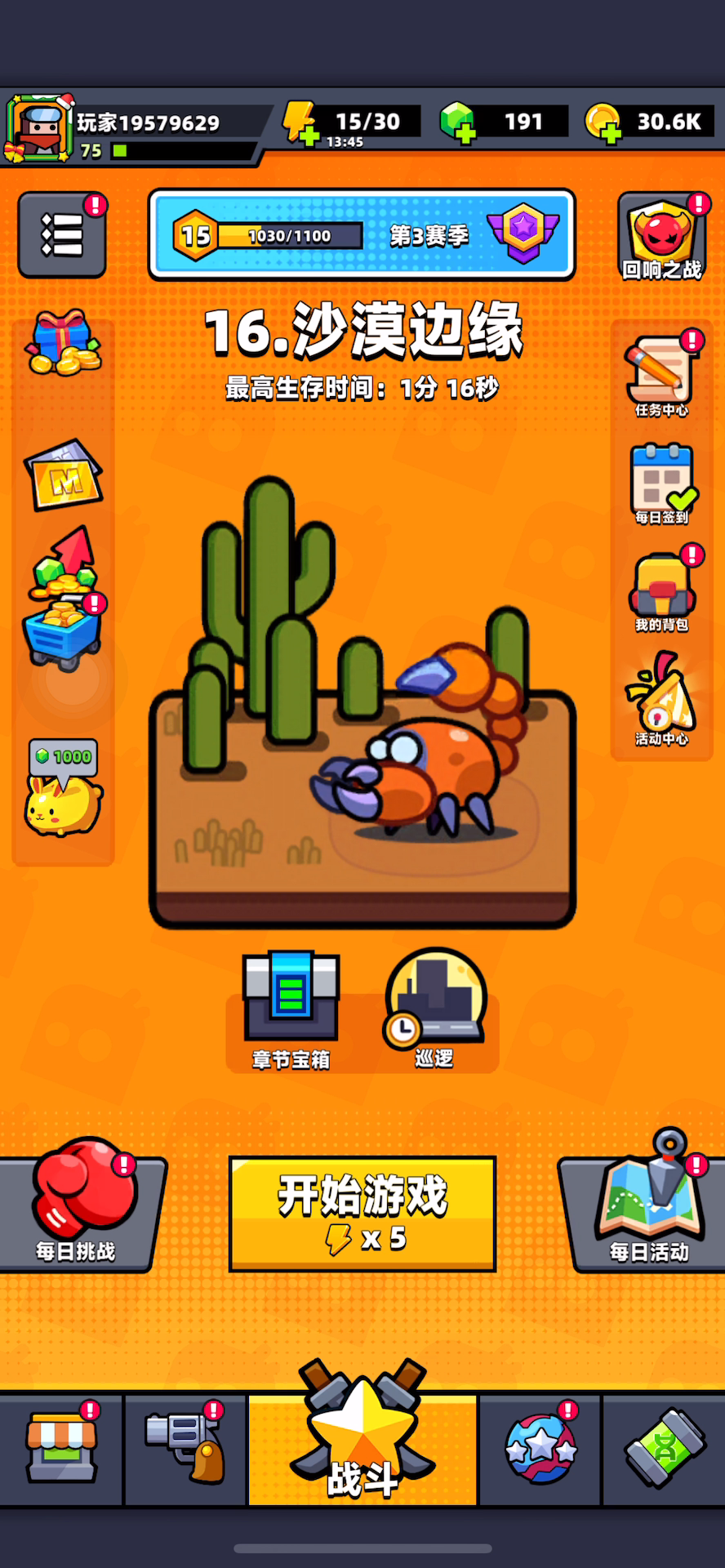The width and height of the screenshot is (725, 1568).
Task: Open 每日签到 daily check-in
Action: click(x=662, y=483)
